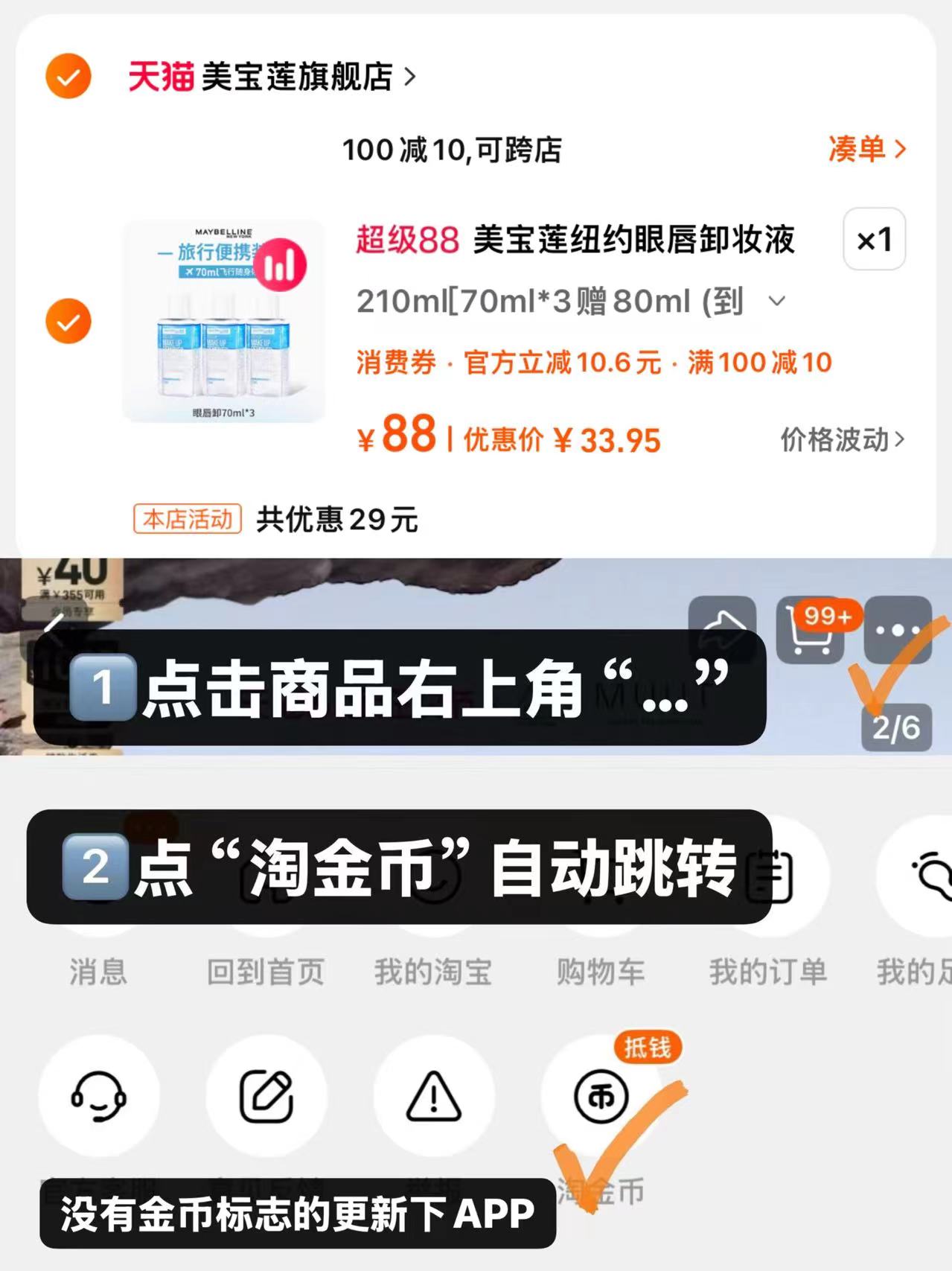Expand the 210ml variant dropdown
Viewport: 952px width, 1271px height.
[776, 302]
